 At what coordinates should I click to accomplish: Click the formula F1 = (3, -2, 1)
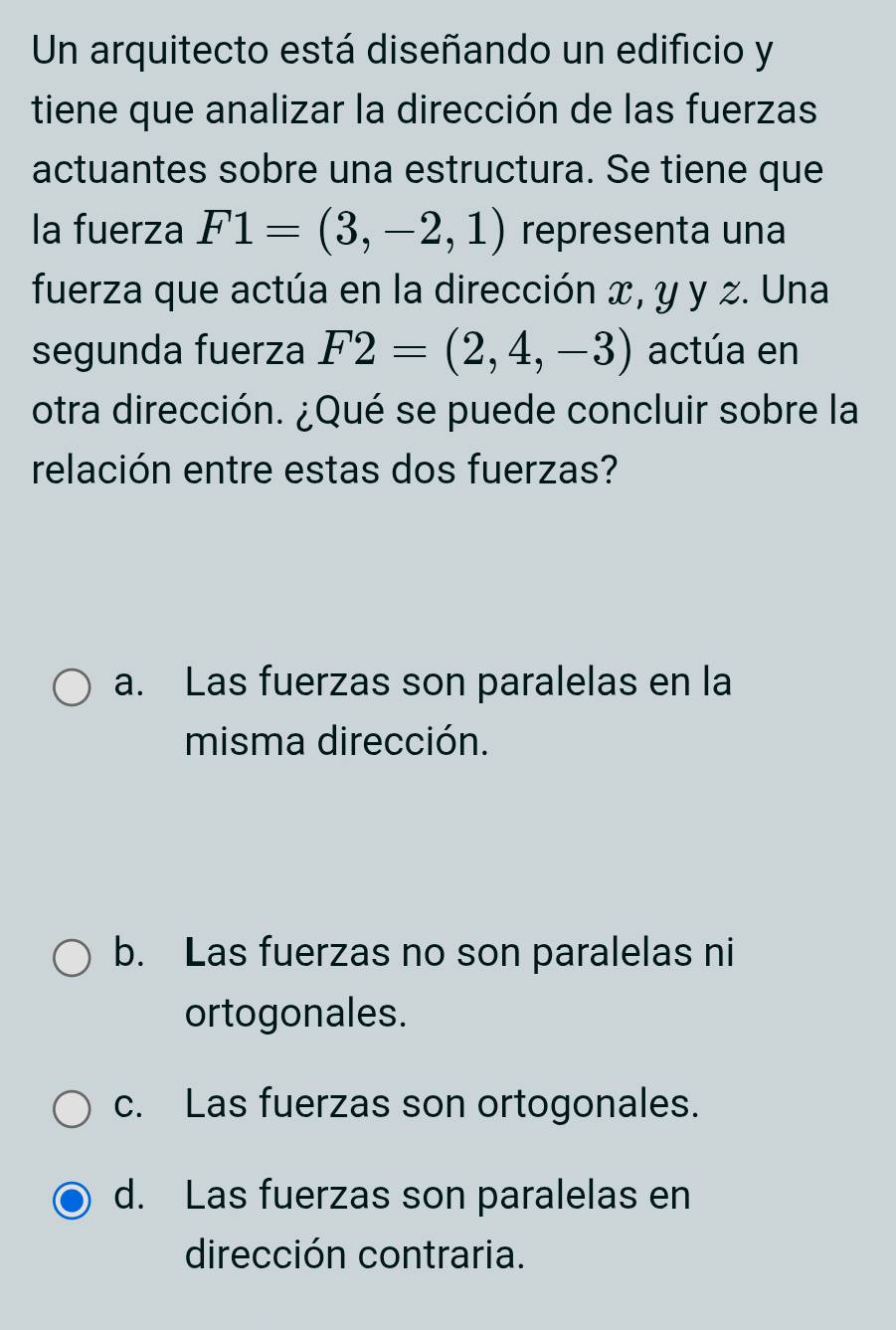343,229
